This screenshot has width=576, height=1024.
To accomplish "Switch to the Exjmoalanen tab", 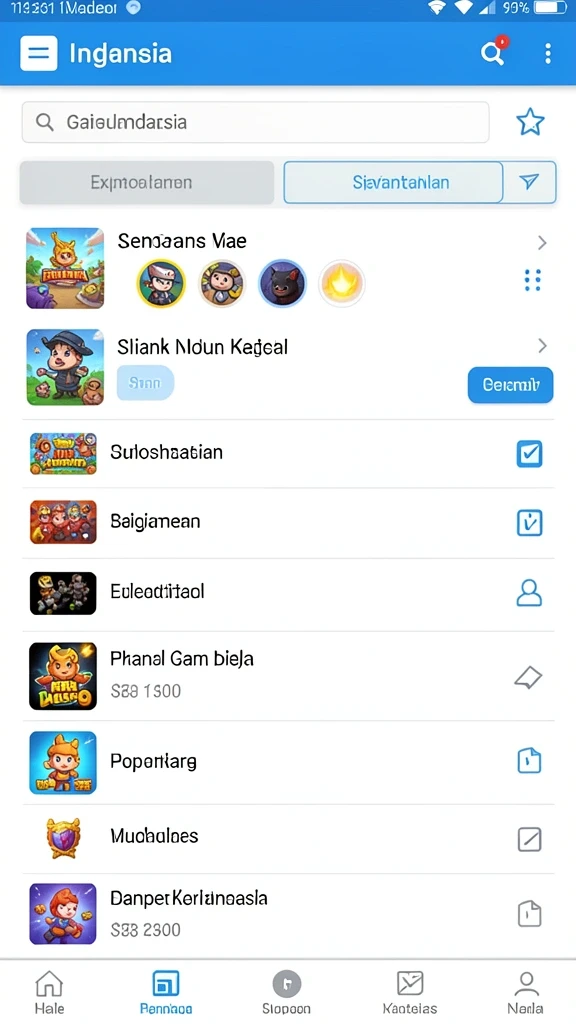I will [x=147, y=182].
